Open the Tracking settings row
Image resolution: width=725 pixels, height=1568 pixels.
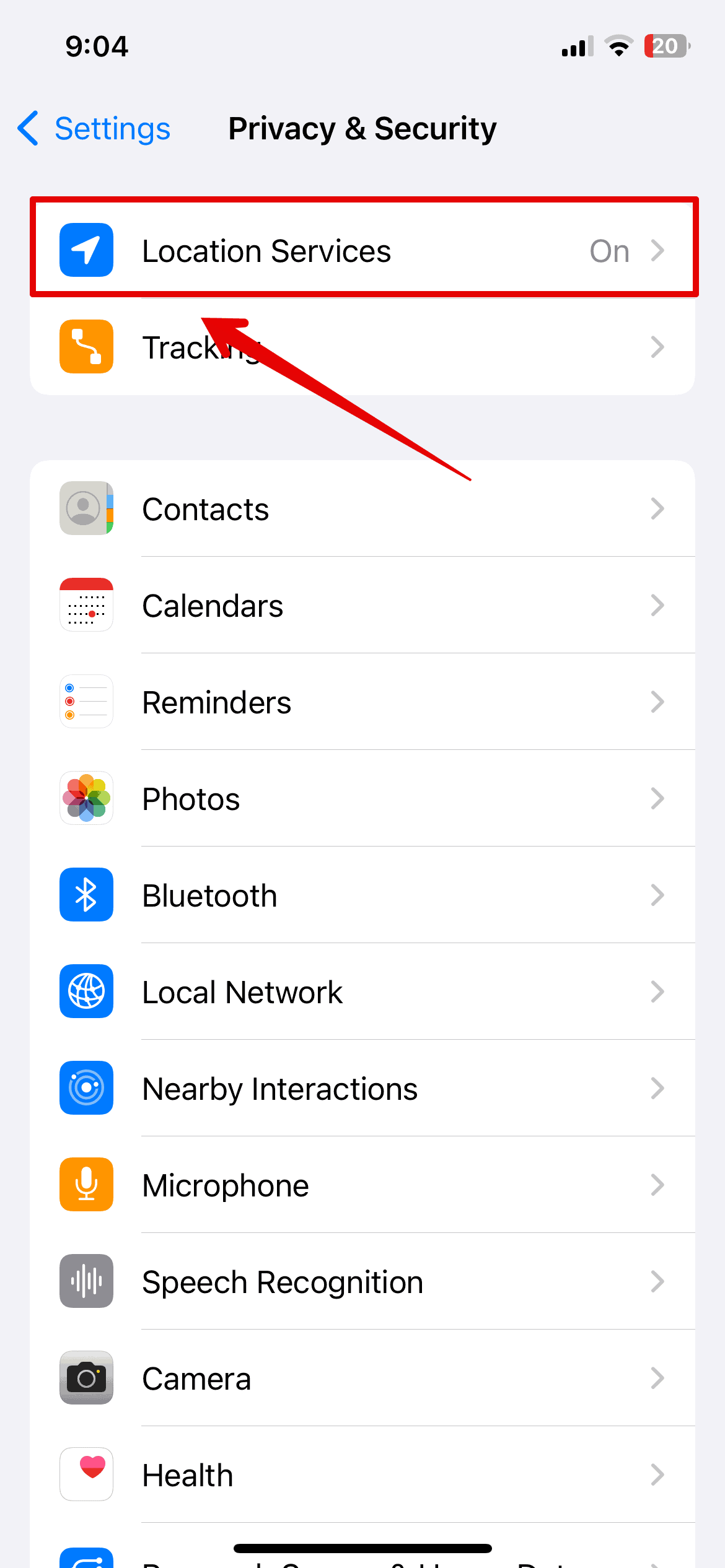coord(362,347)
